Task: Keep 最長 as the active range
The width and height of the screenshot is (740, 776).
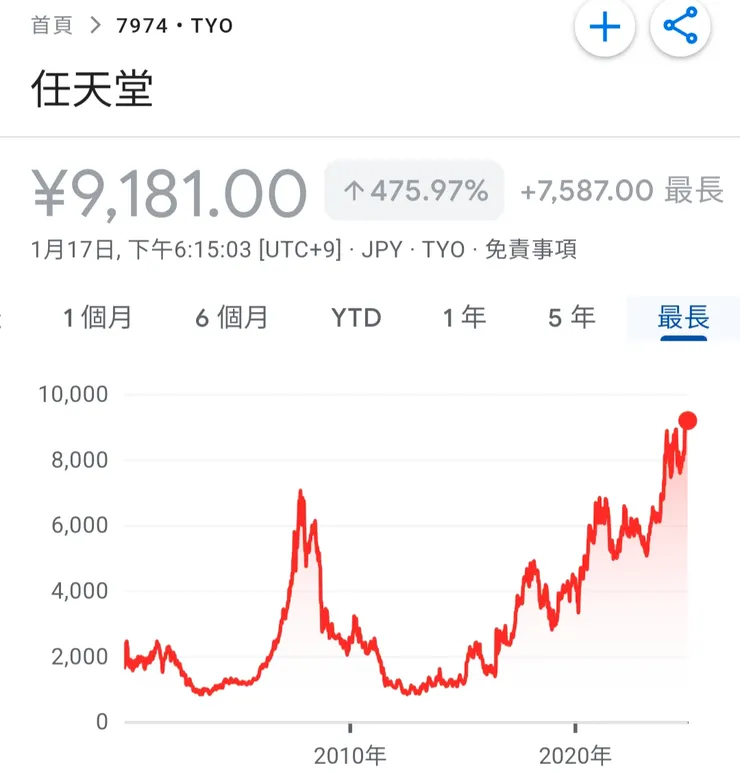Action: tap(682, 318)
